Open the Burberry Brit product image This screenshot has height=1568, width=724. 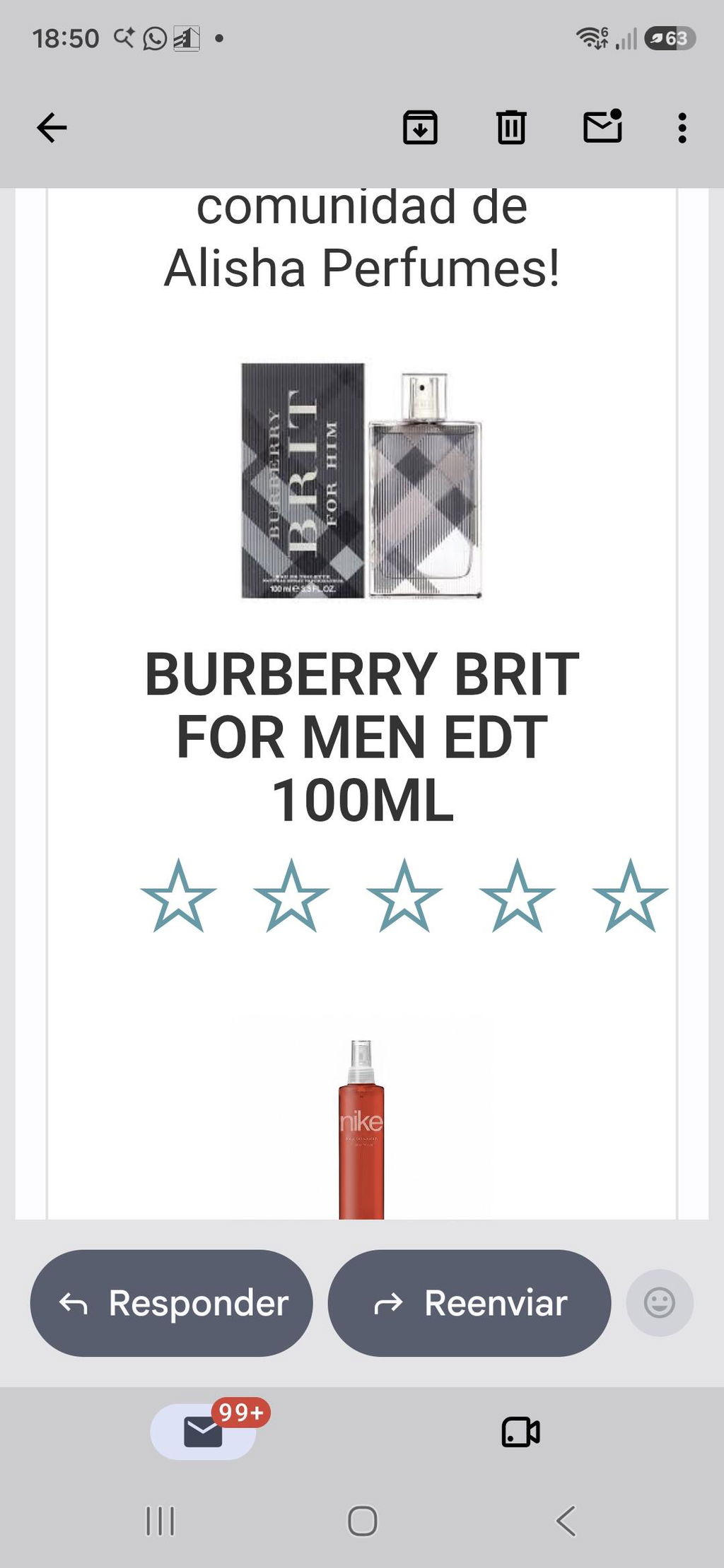pos(362,481)
